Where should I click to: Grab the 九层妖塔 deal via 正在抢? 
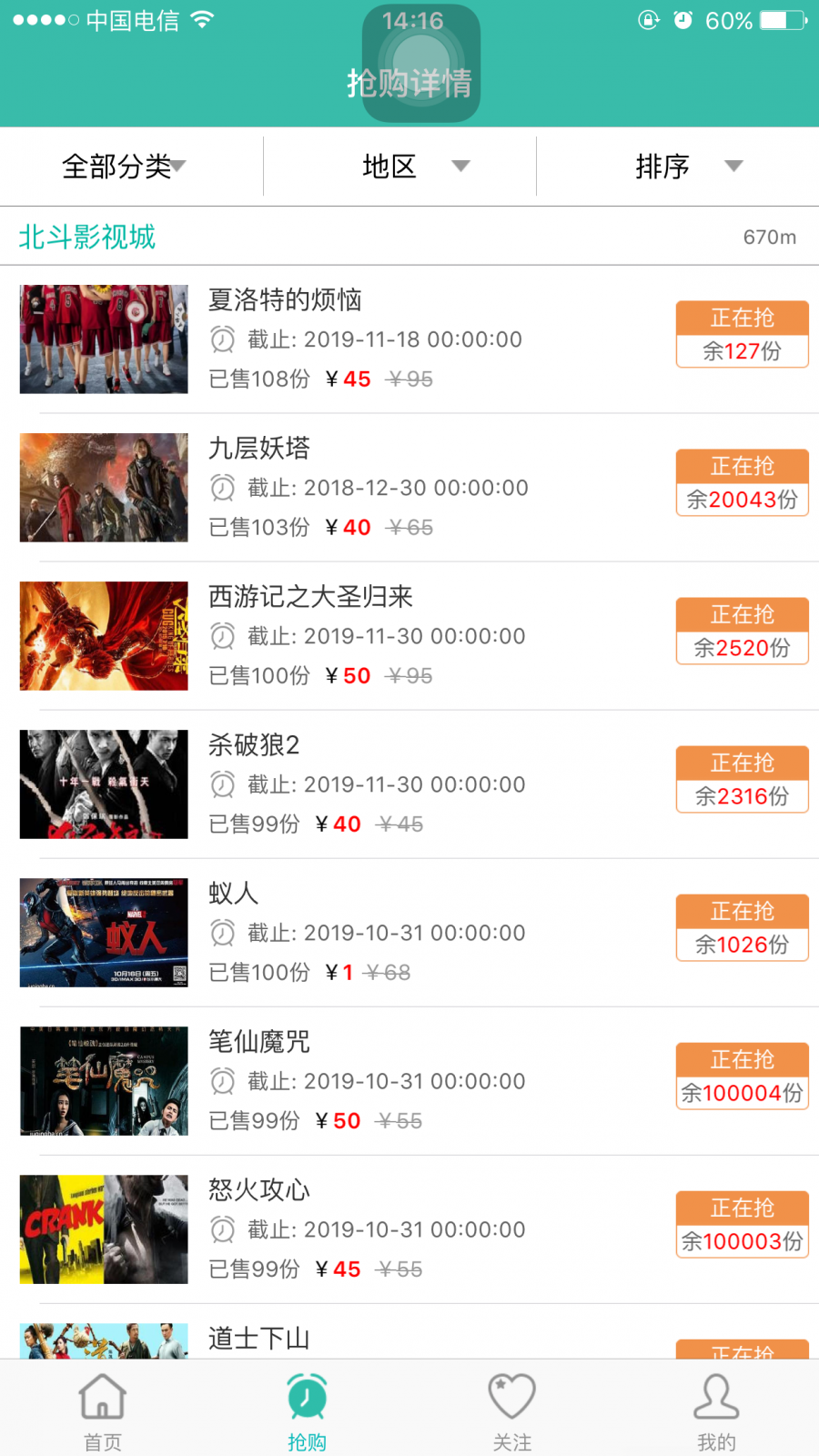pyautogui.click(x=742, y=482)
